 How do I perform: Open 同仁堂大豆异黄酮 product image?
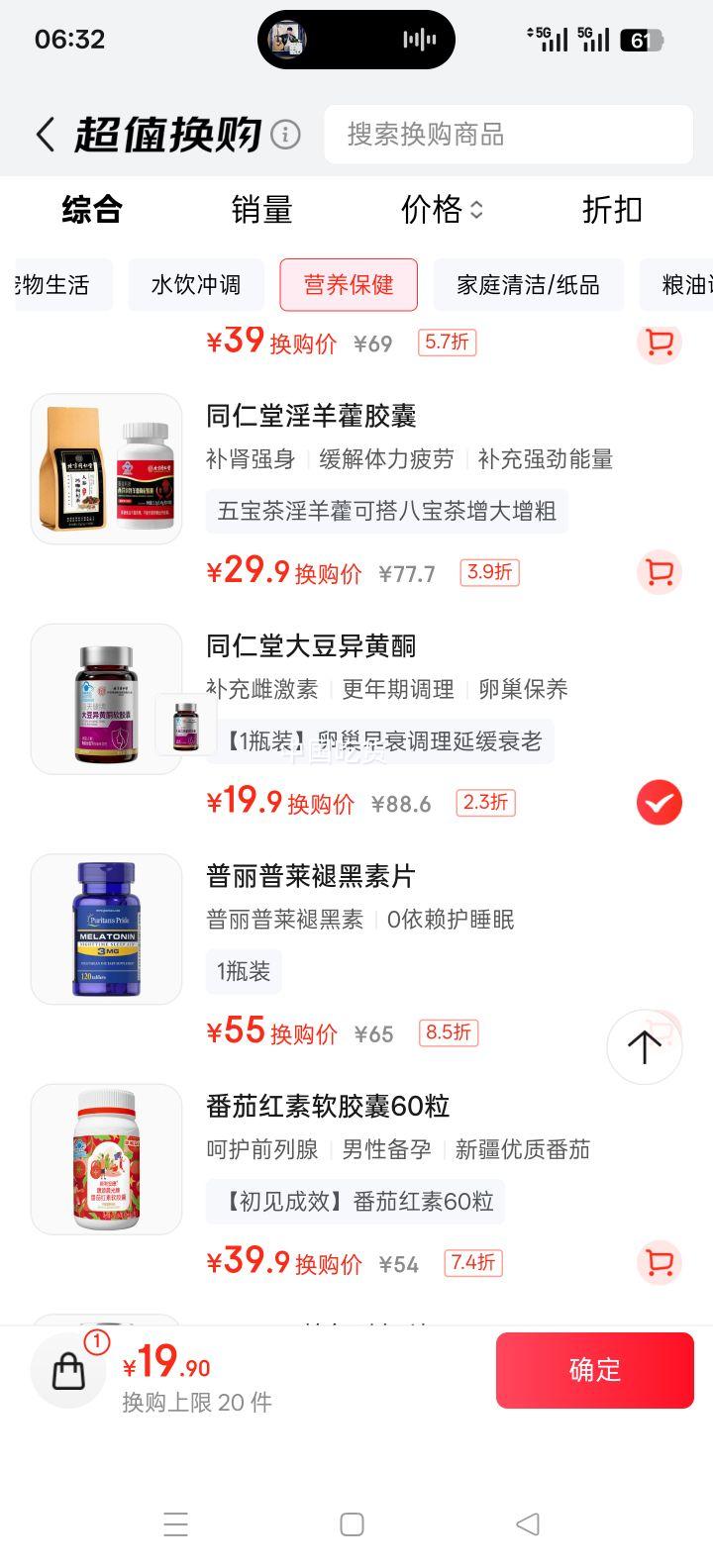click(106, 699)
